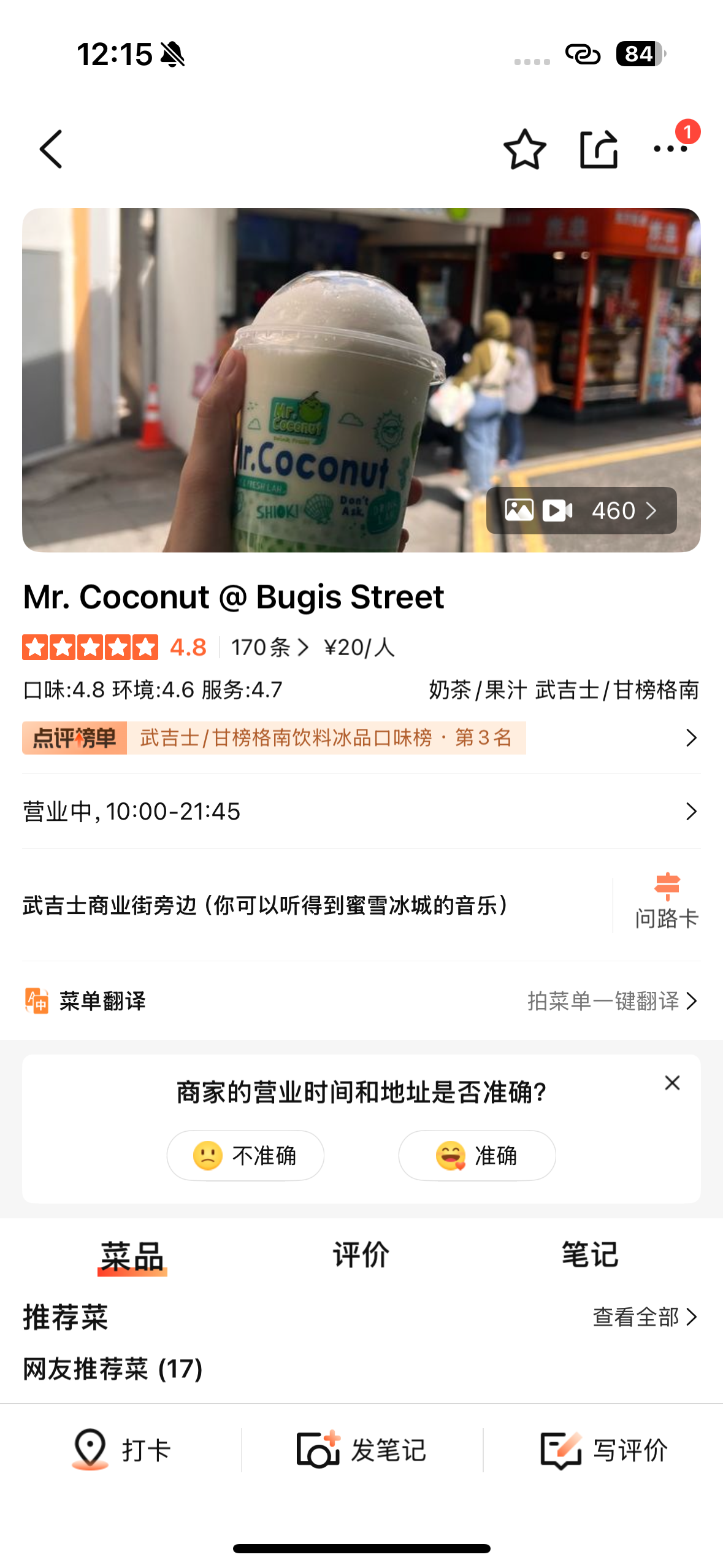Write a review with 写评价
This screenshot has width=723, height=1568.
click(x=603, y=1450)
